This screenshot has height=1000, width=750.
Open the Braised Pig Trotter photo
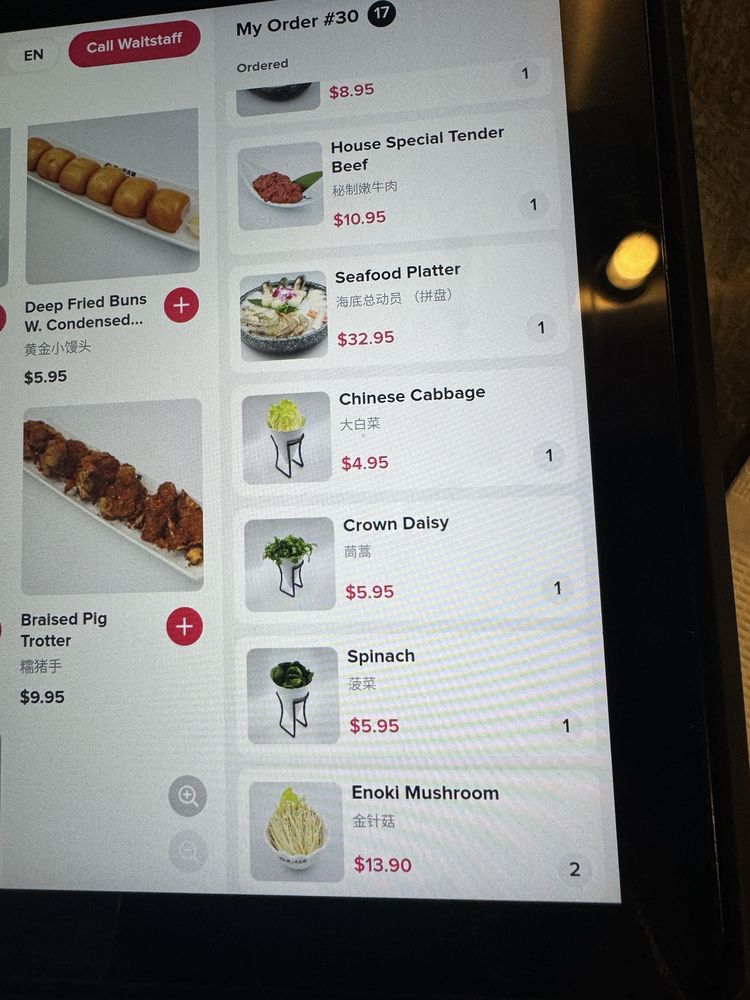pos(112,495)
